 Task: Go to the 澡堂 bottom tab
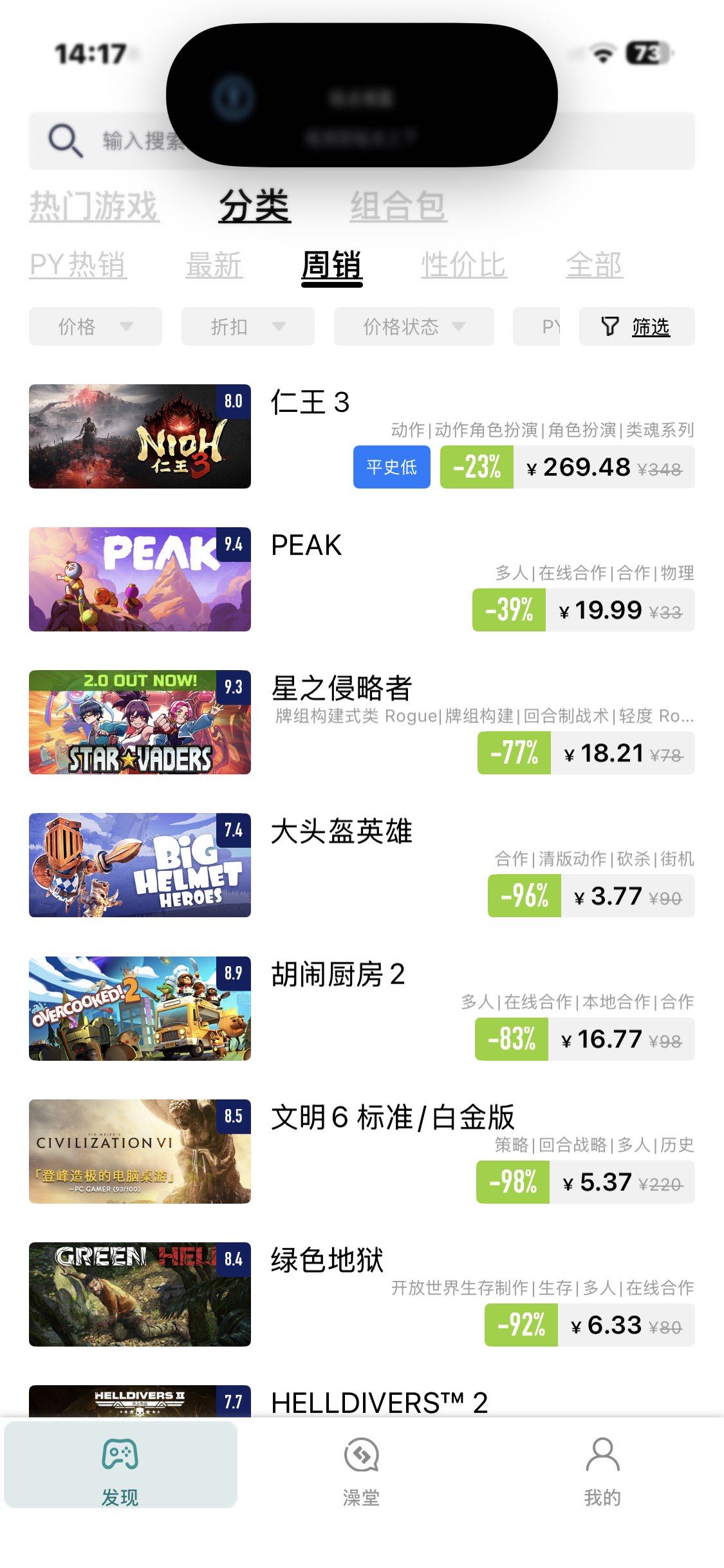click(361, 1470)
